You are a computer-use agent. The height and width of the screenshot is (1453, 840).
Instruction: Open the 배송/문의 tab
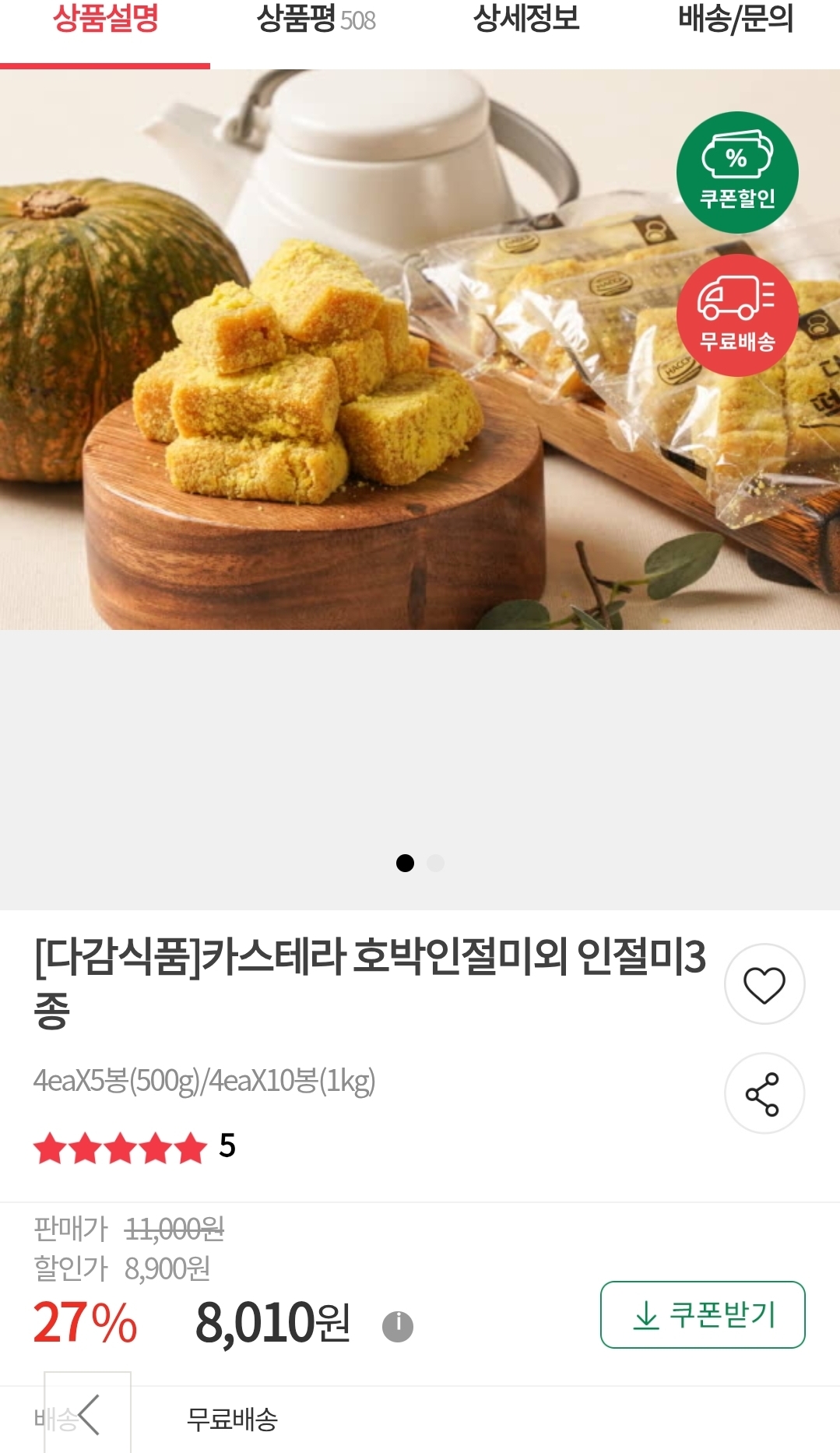[736, 20]
